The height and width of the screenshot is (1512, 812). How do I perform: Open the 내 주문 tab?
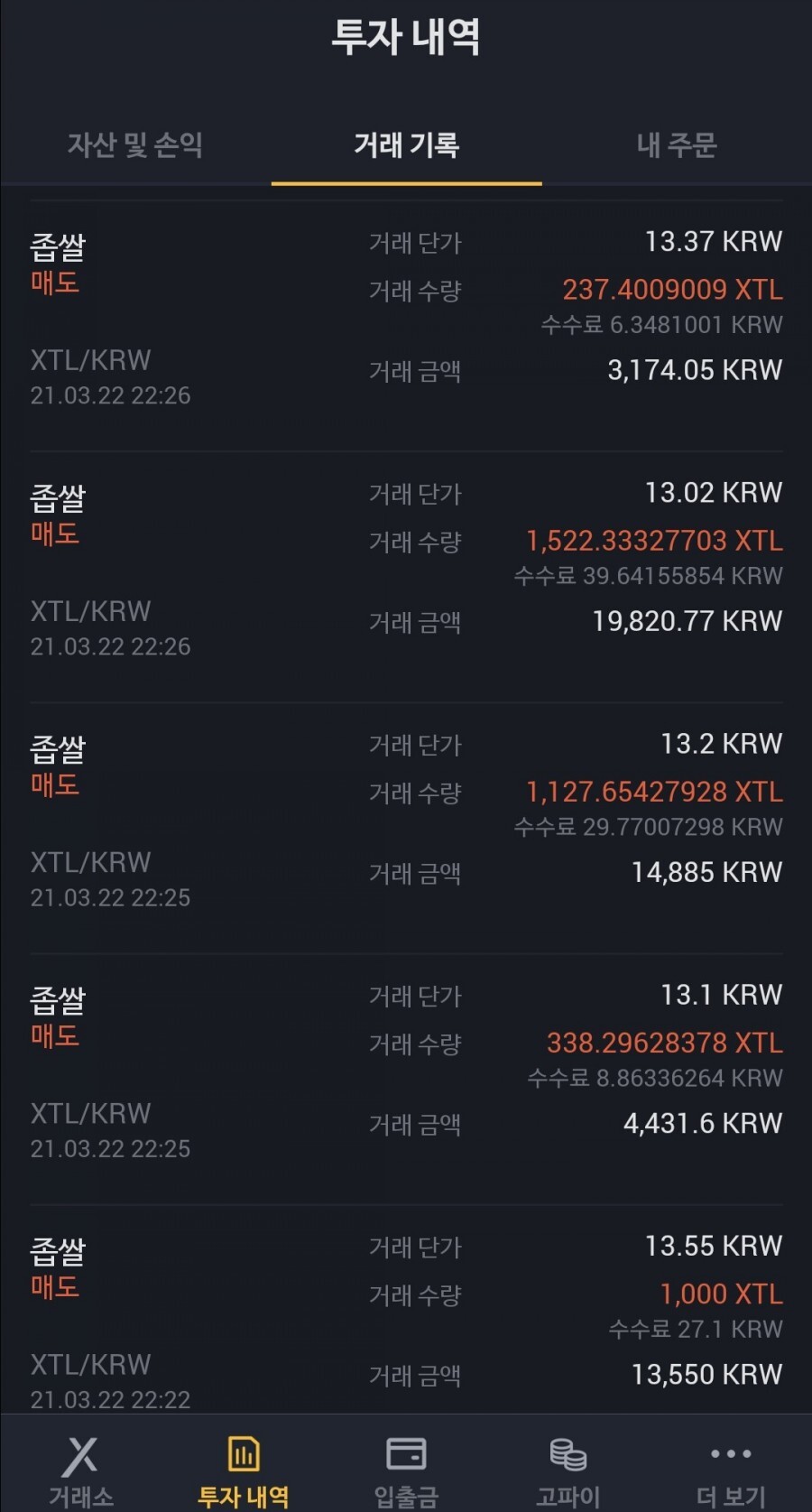677,144
